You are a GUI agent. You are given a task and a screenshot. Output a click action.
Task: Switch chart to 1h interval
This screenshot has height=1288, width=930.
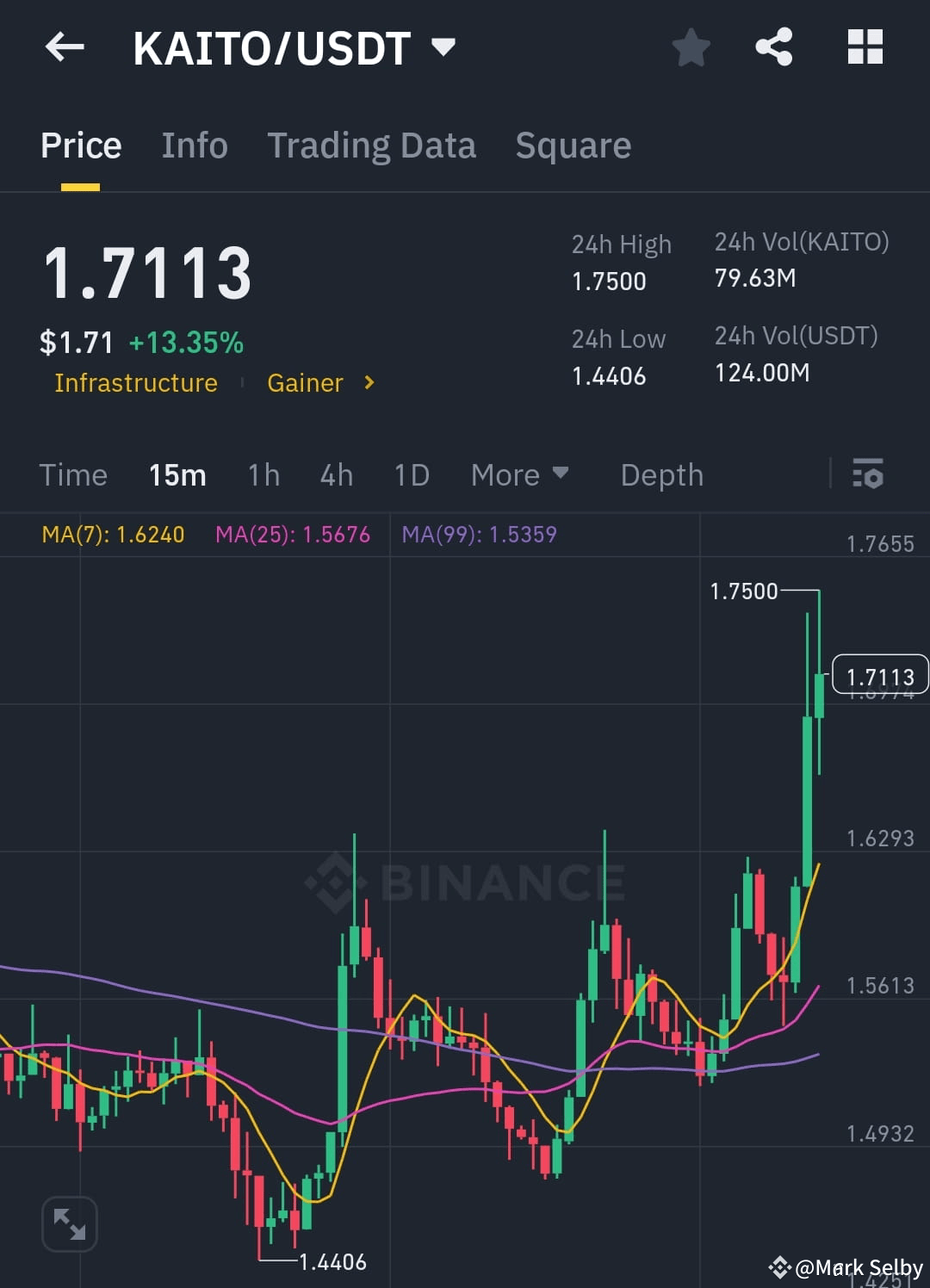tap(263, 474)
